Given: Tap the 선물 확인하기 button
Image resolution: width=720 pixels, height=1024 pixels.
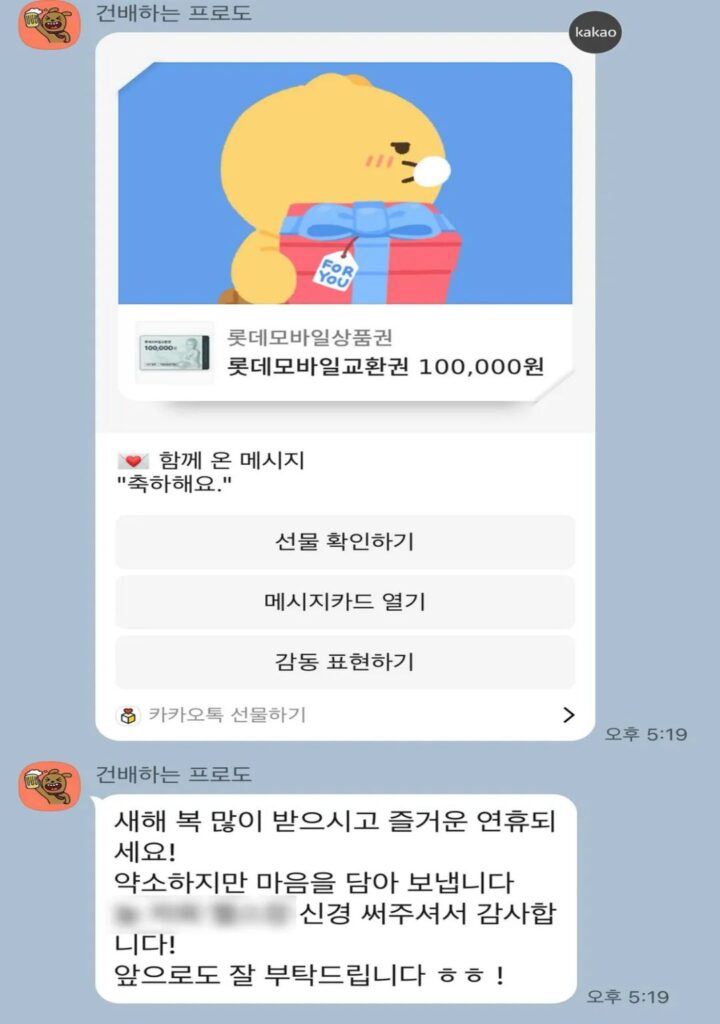Looking at the screenshot, I should [x=345, y=542].
